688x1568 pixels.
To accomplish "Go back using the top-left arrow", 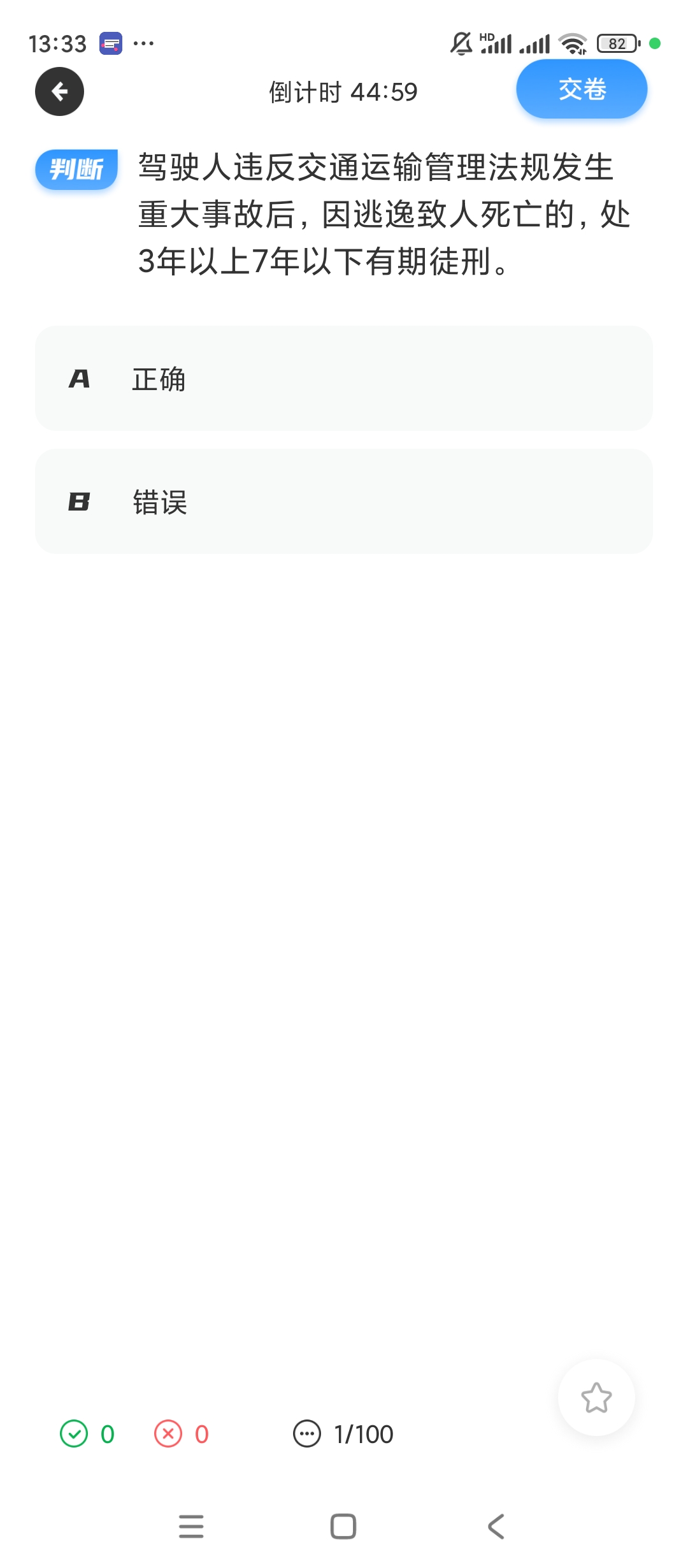I will point(59,92).
